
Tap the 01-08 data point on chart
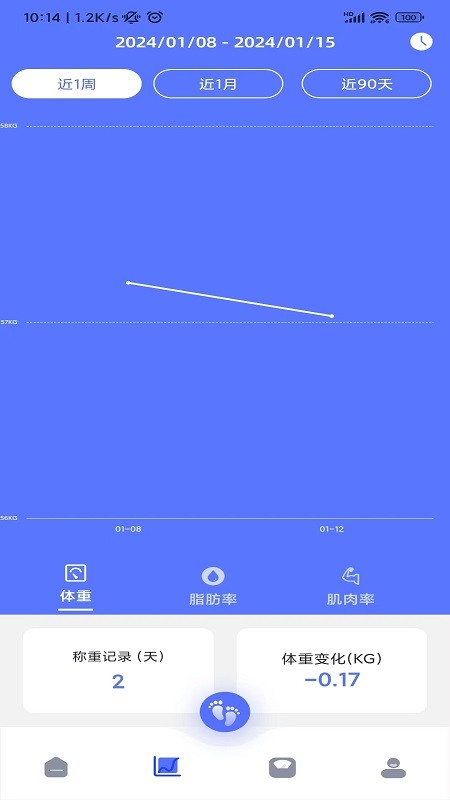click(128, 283)
